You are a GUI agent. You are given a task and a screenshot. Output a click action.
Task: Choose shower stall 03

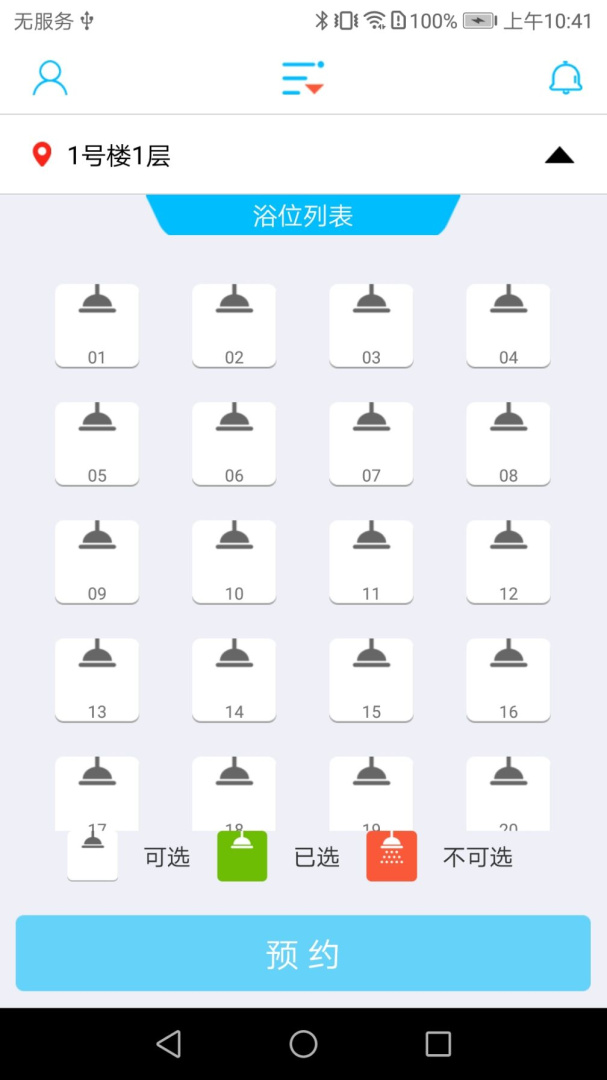point(371,325)
